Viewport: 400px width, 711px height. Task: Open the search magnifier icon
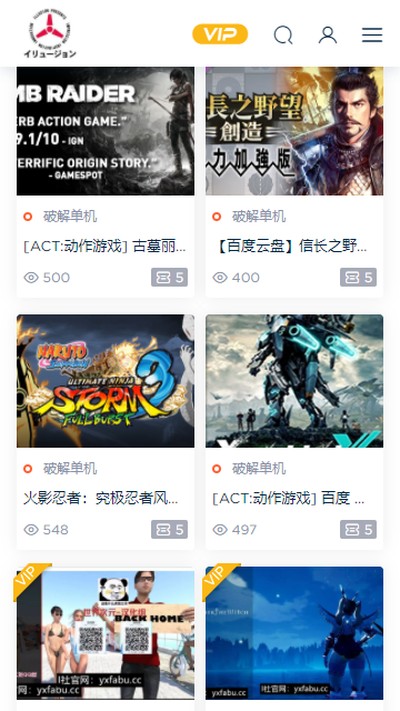tap(283, 35)
